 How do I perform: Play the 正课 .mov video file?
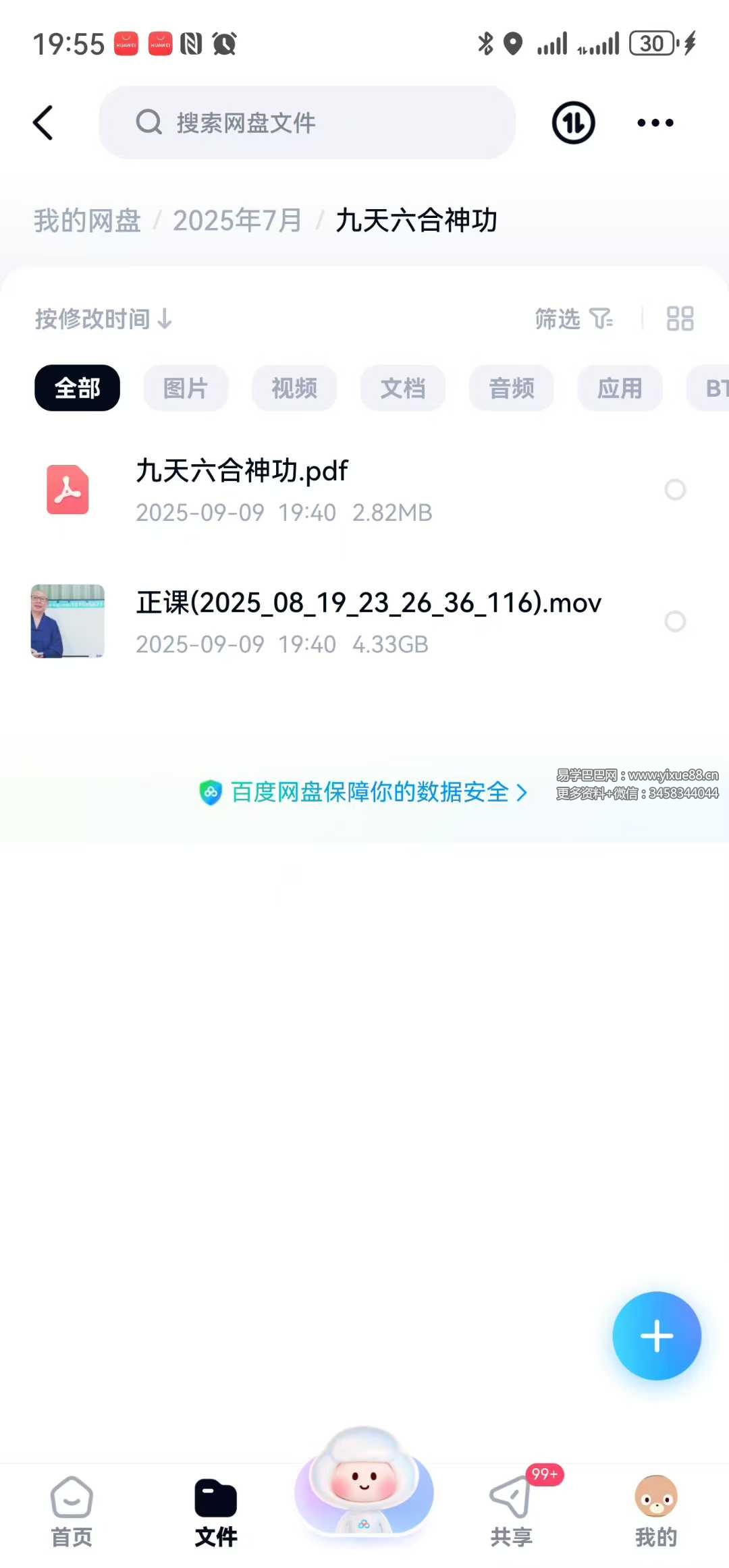[x=368, y=603]
